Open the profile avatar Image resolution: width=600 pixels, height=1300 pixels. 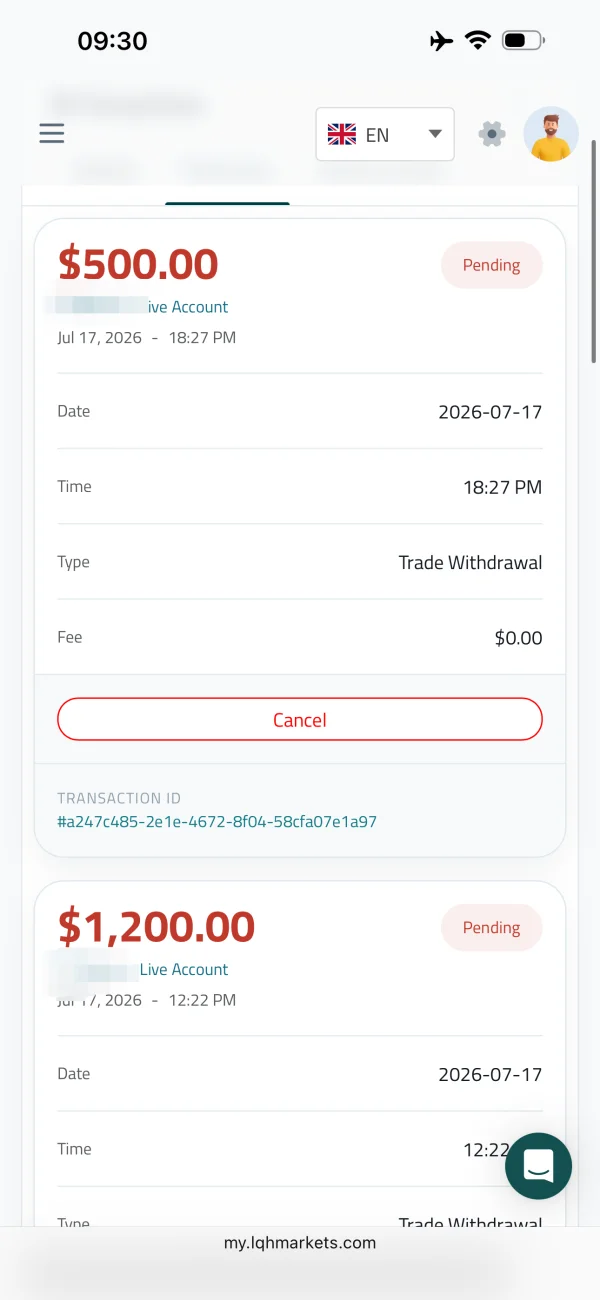point(551,134)
